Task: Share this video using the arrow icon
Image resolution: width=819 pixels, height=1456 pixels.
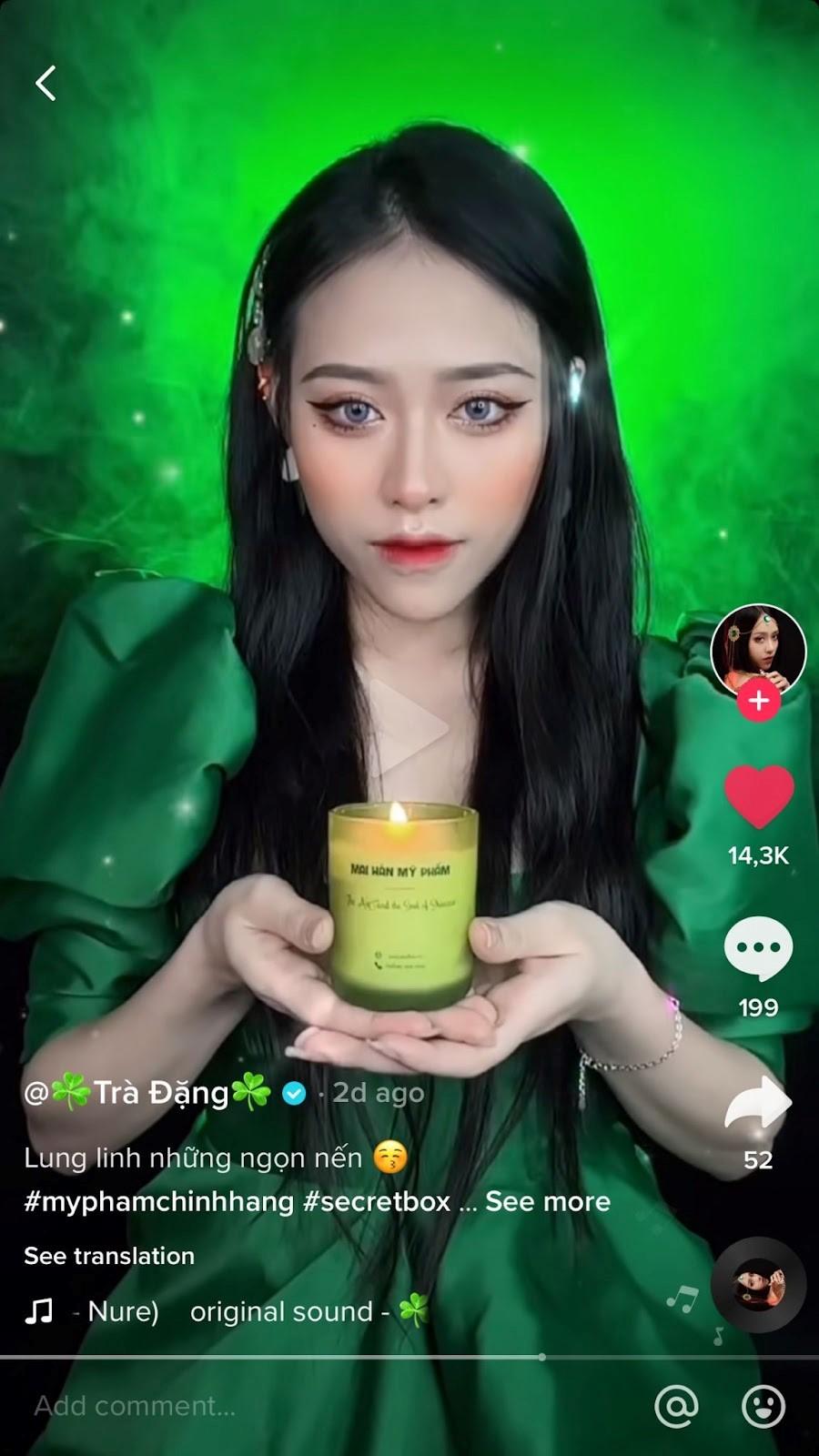Action: (758, 1101)
